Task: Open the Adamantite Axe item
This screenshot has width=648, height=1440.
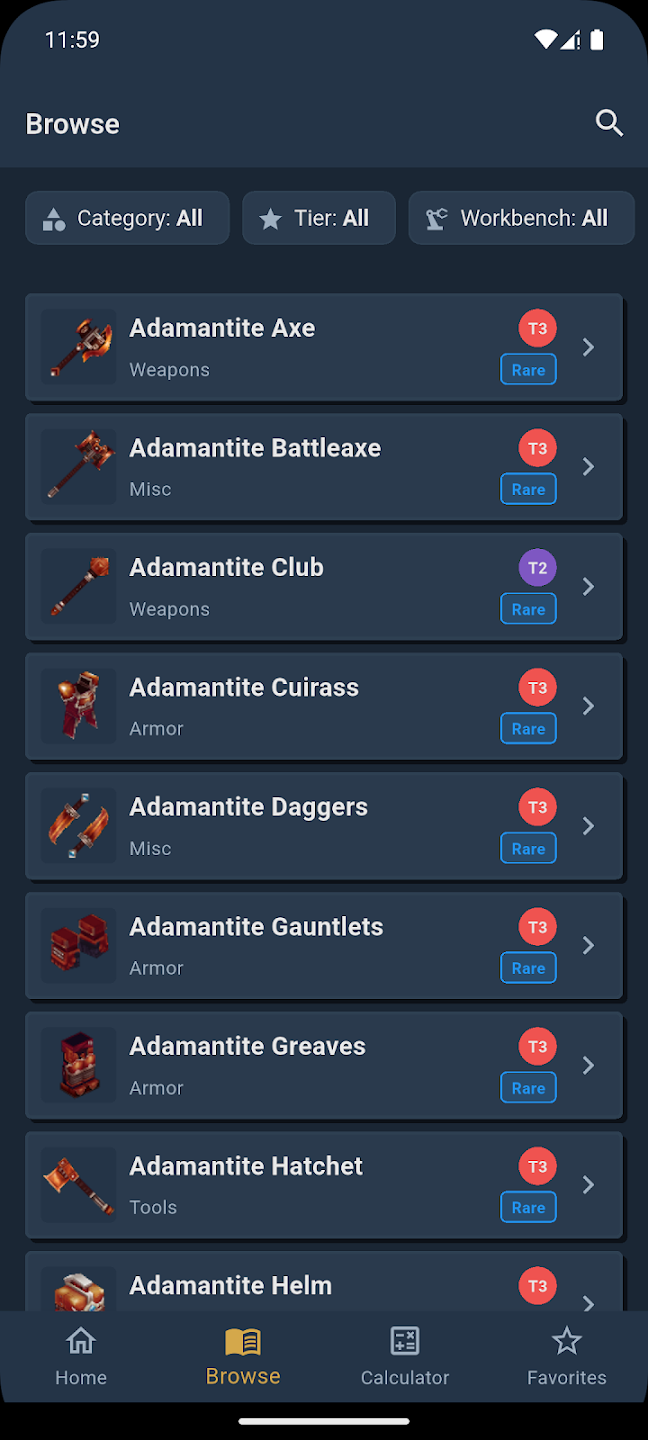Action: (x=323, y=348)
